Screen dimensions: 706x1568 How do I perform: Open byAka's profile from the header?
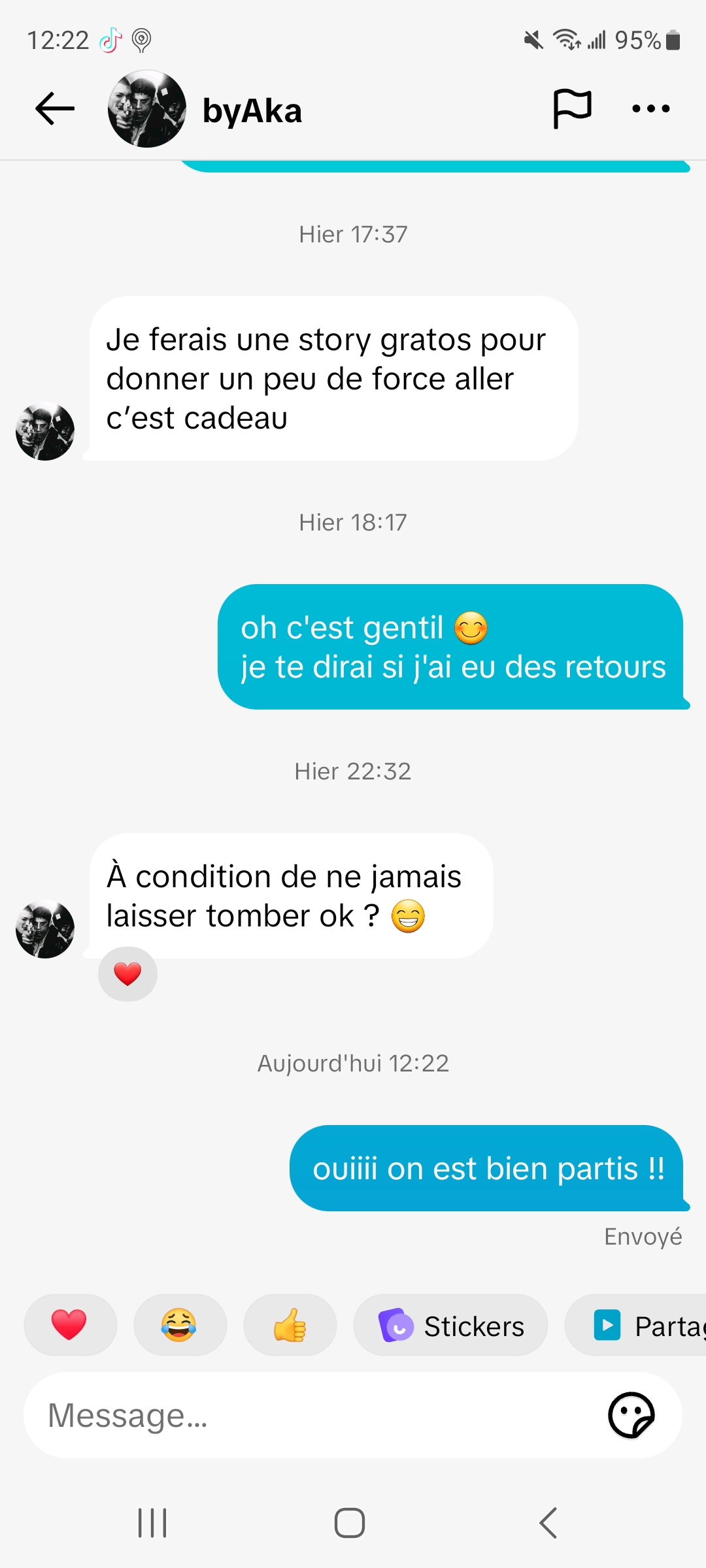point(252,110)
